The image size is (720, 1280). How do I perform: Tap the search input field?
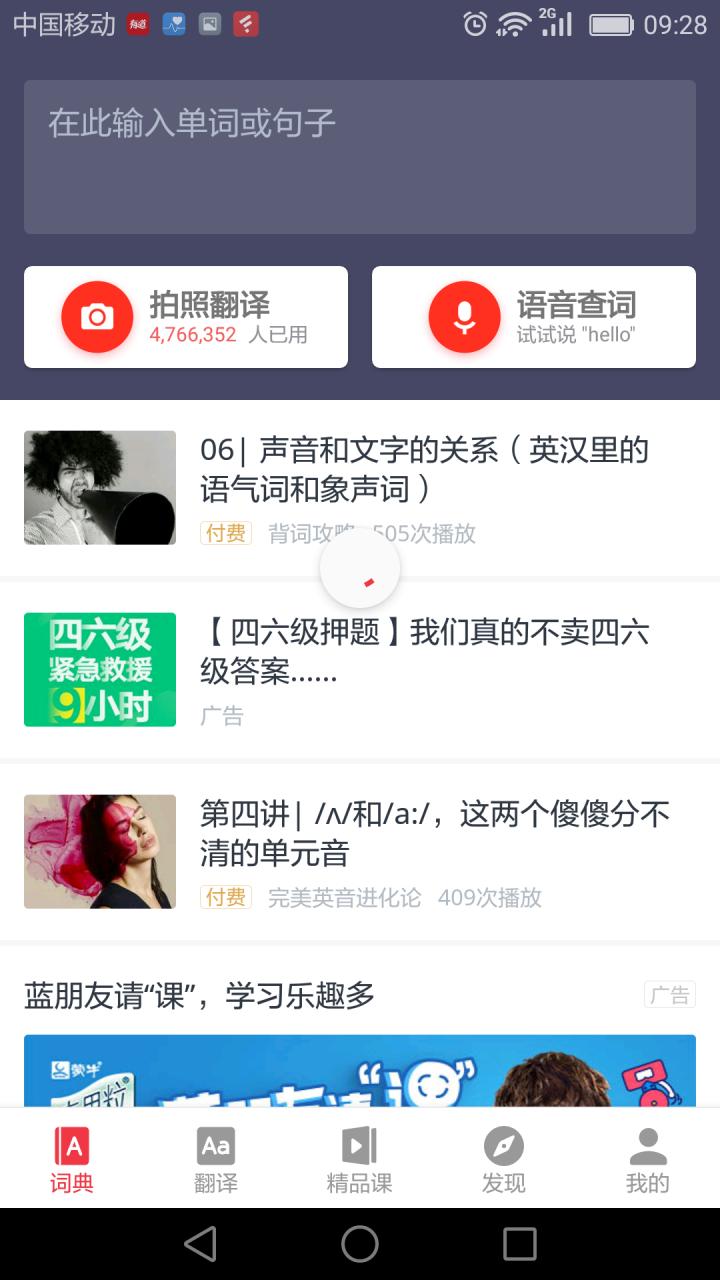pyautogui.click(x=360, y=155)
